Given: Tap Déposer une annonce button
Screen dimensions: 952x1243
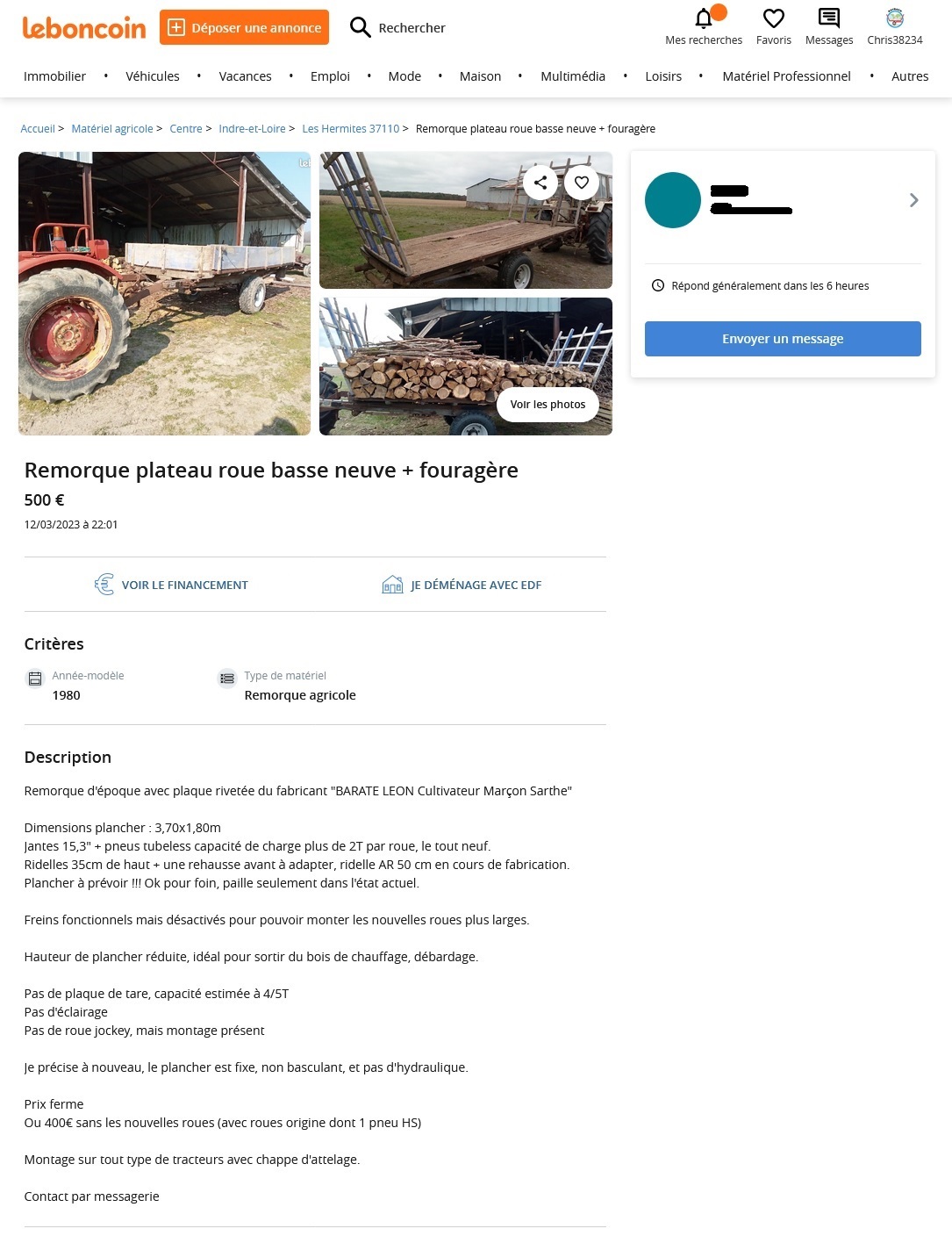Looking at the screenshot, I should click(x=244, y=27).
